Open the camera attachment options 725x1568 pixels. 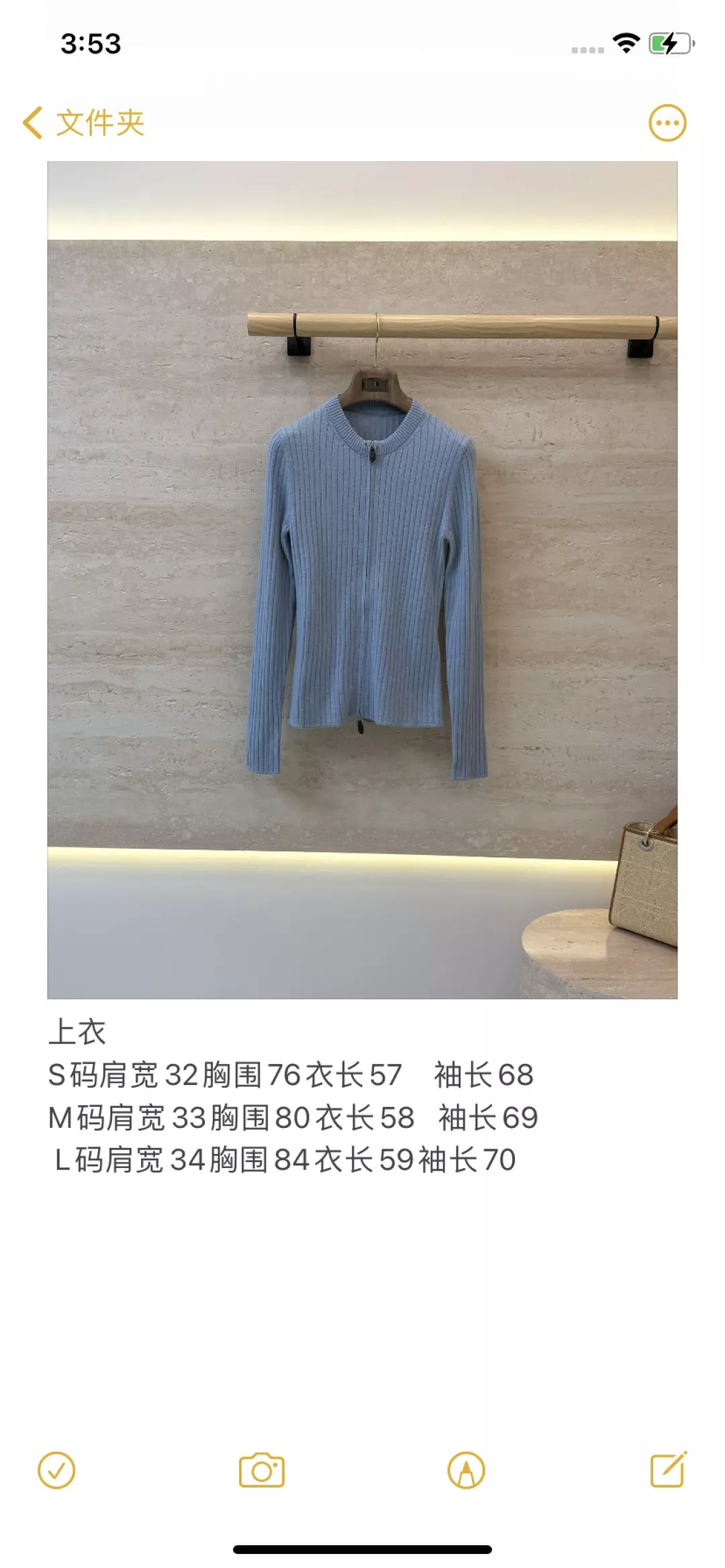pyautogui.click(x=262, y=1471)
